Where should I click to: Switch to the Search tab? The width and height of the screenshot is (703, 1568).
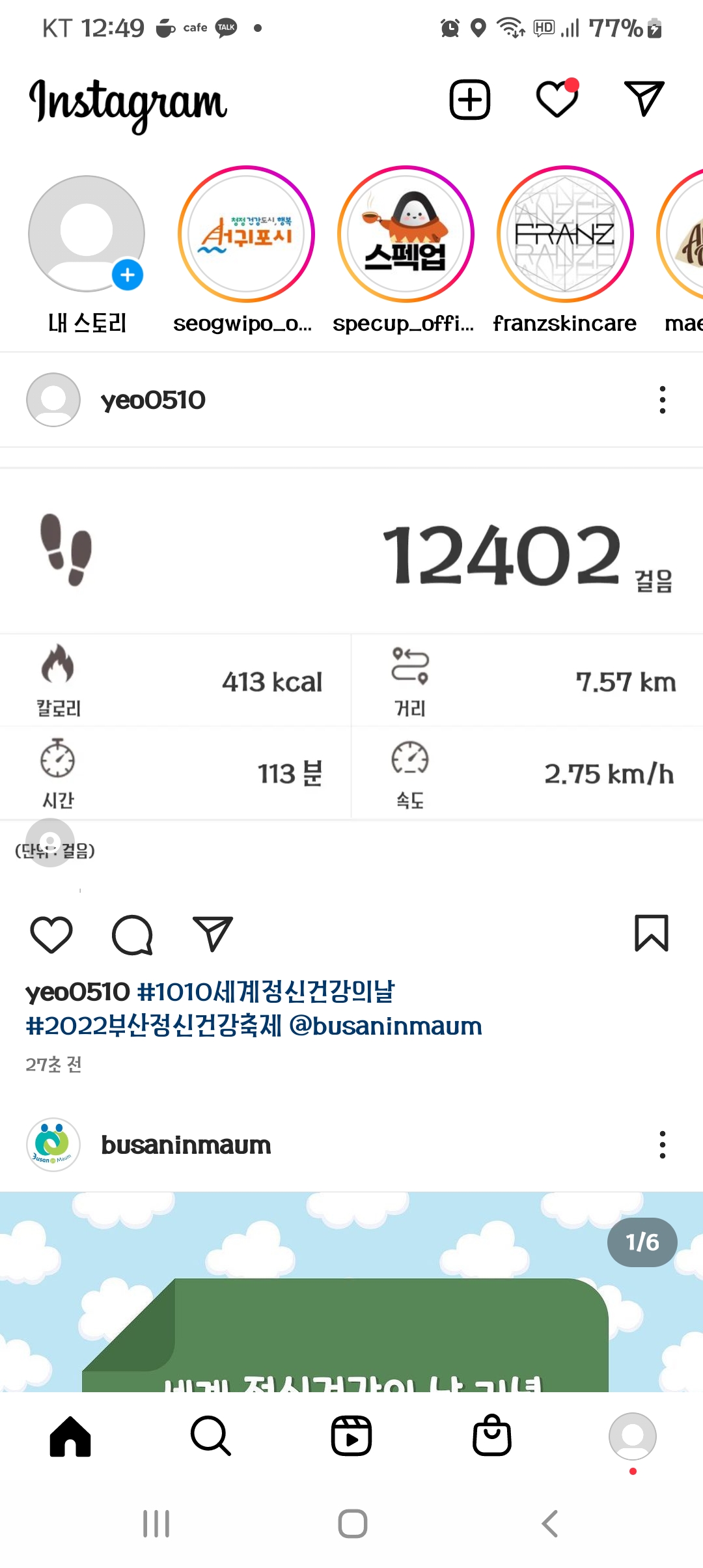click(211, 1436)
